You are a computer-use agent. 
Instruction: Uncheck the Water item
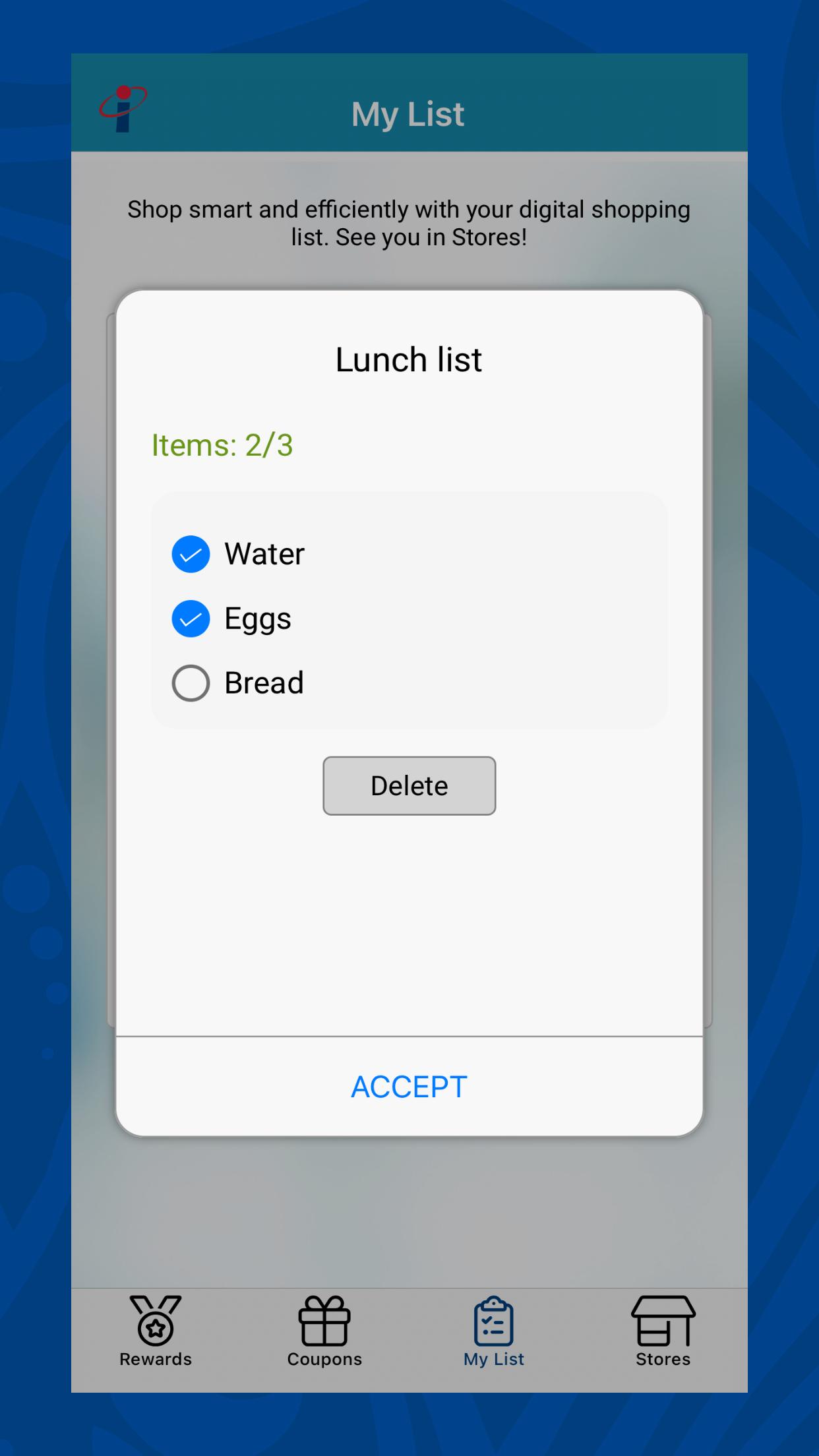(x=191, y=554)
